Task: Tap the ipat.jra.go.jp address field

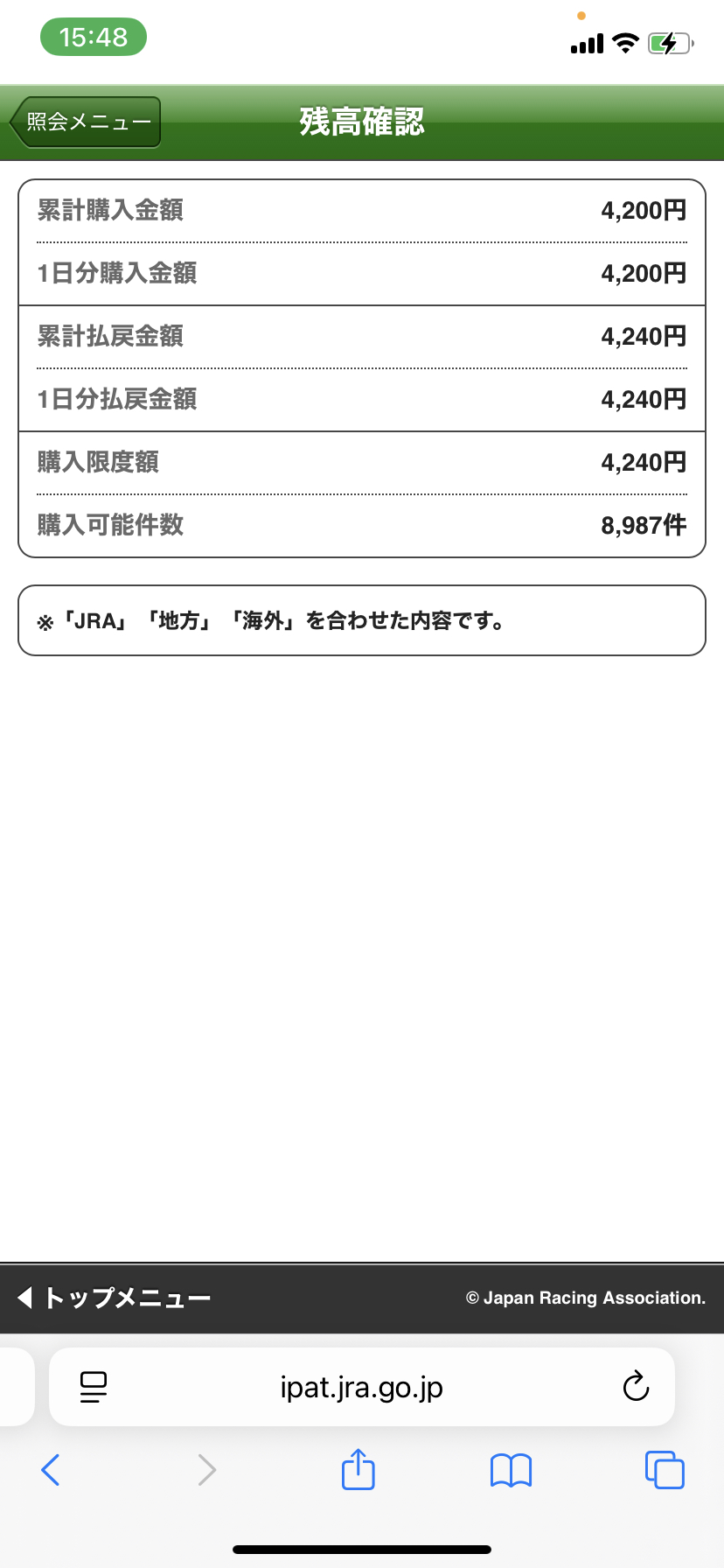Action: pyautogui.click(x=362, y=1387)
